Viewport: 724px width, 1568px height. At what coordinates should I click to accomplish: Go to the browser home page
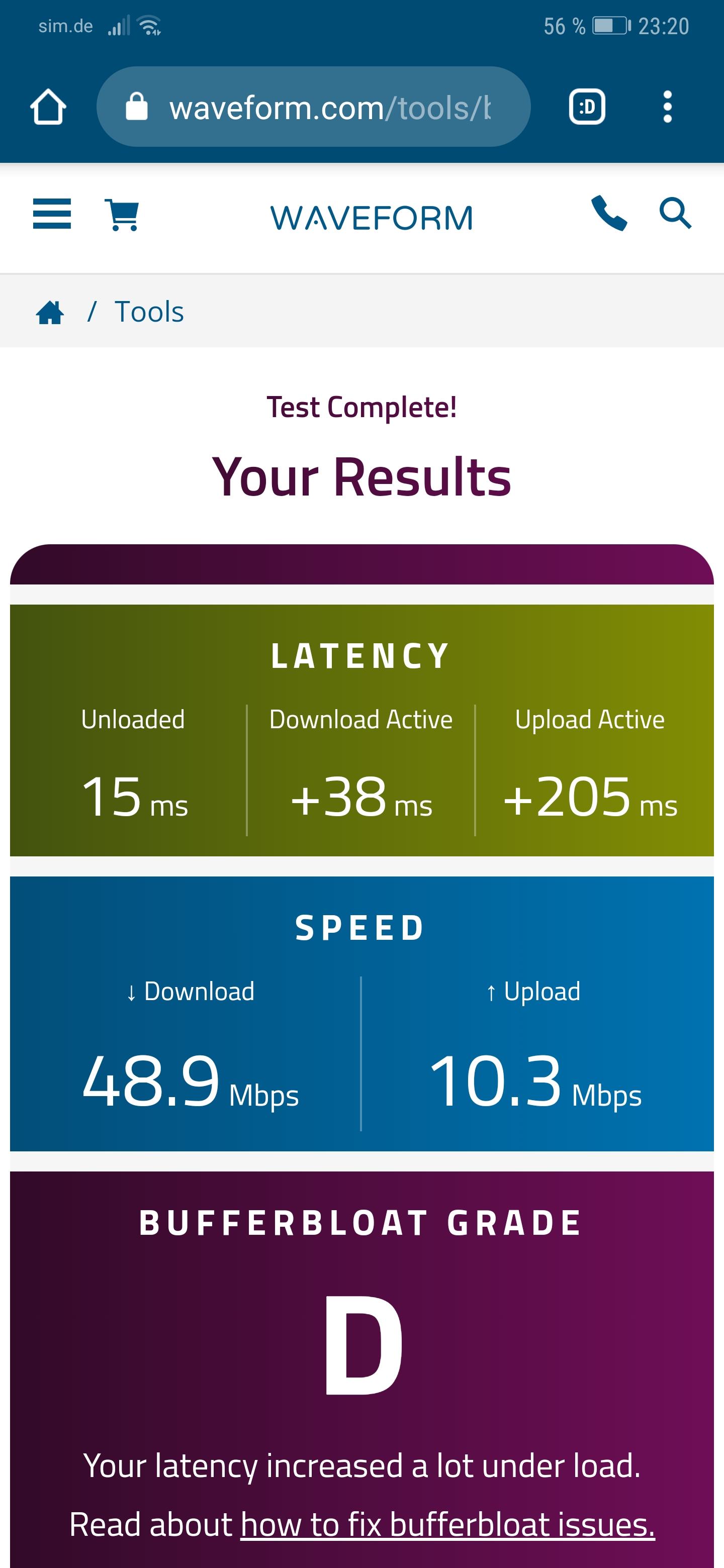[48, 107]
